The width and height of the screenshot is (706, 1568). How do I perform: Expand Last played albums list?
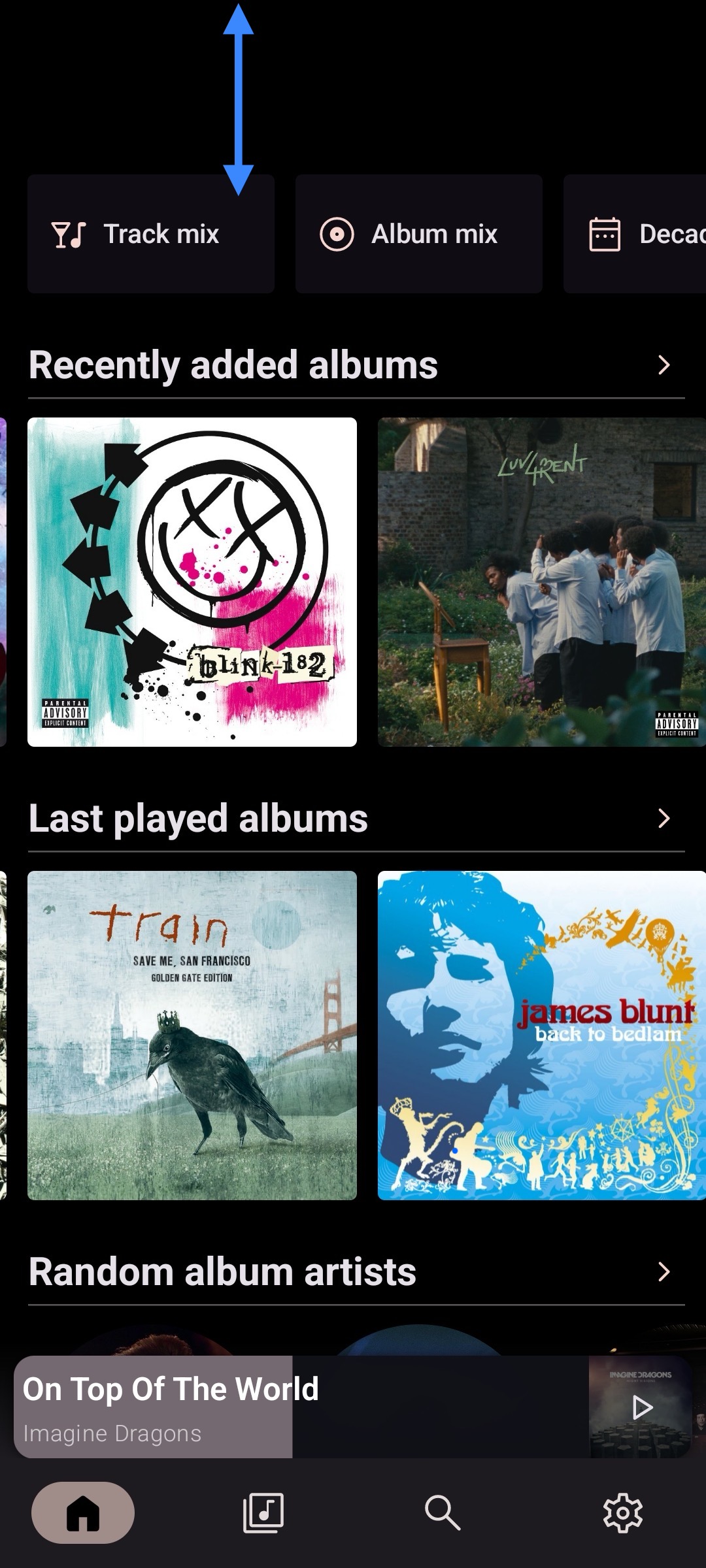(664, 818)
